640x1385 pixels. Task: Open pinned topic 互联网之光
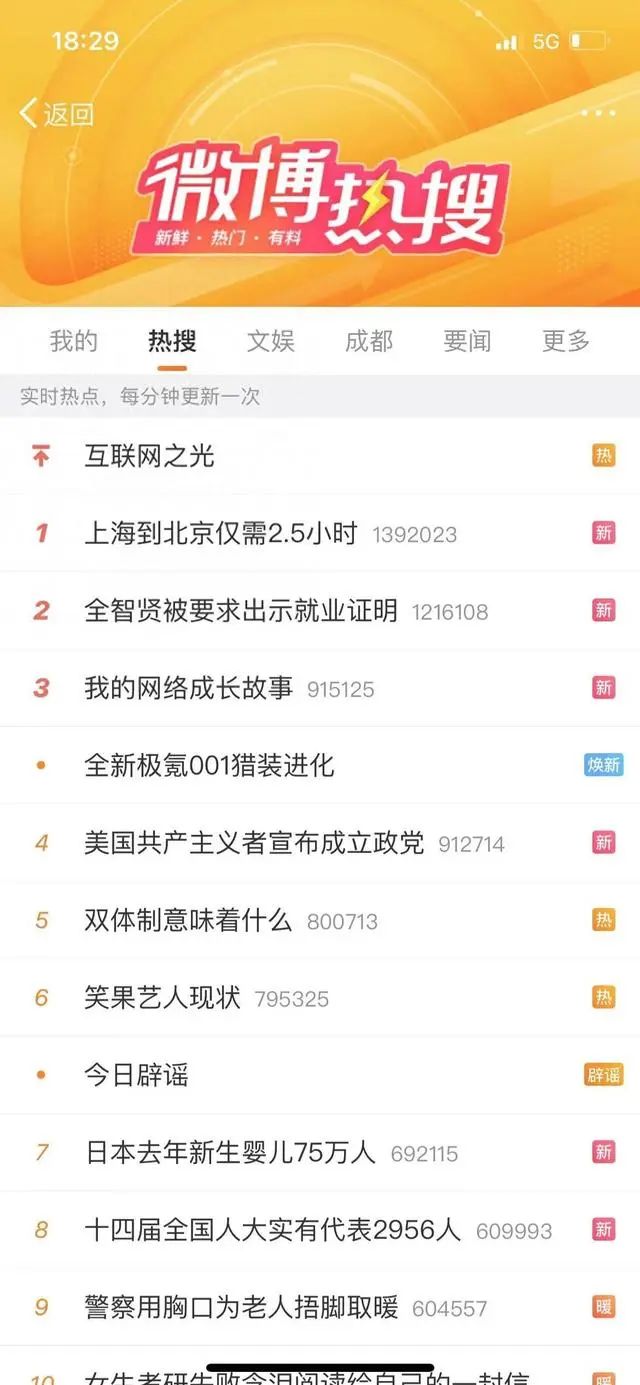point(150,456)
